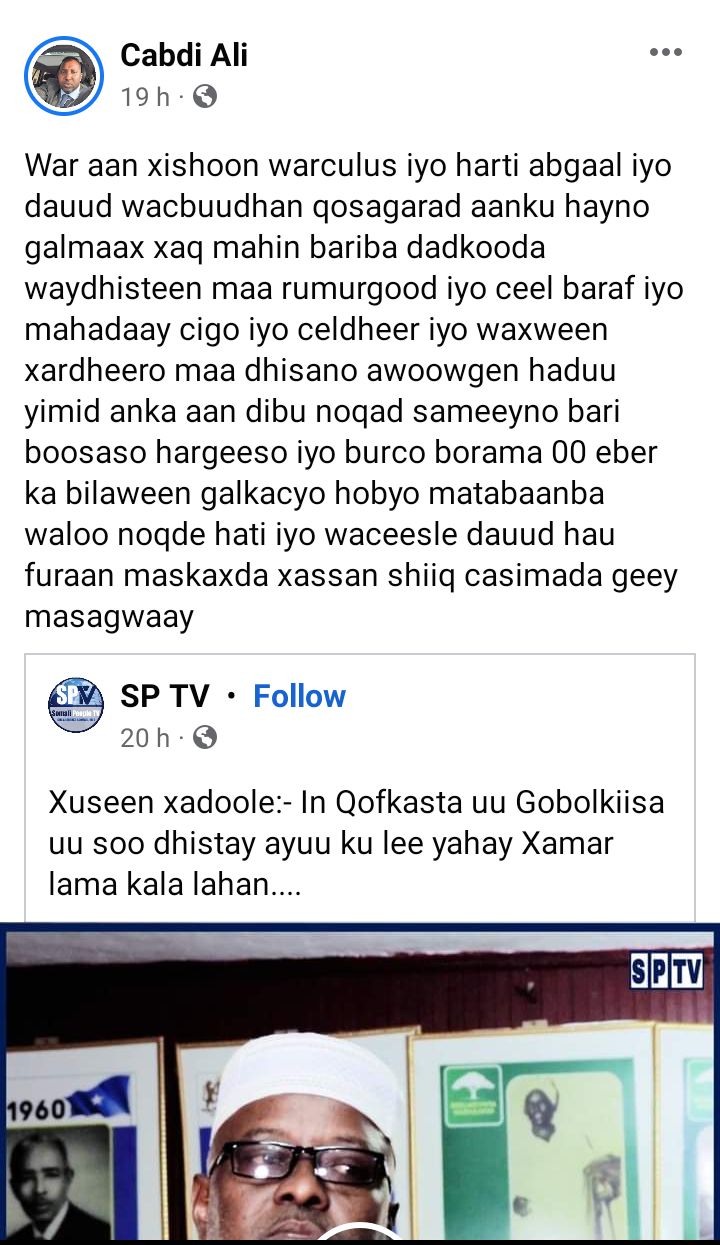Open SP TV's page avatar

click(x=77, y=706)
